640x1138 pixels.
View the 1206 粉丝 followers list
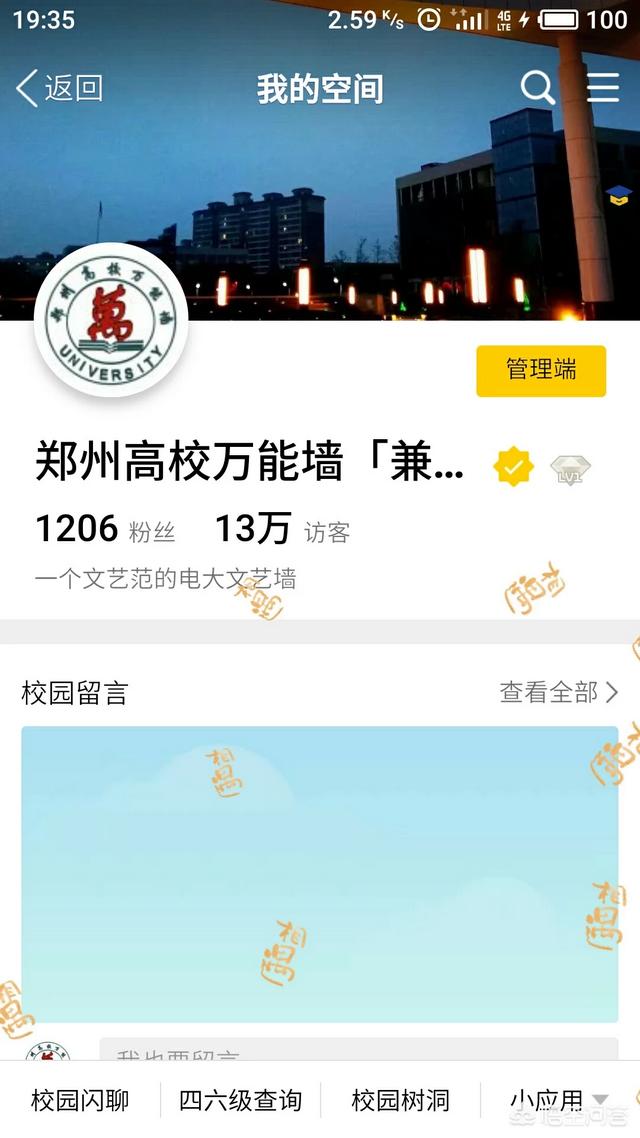105,529
